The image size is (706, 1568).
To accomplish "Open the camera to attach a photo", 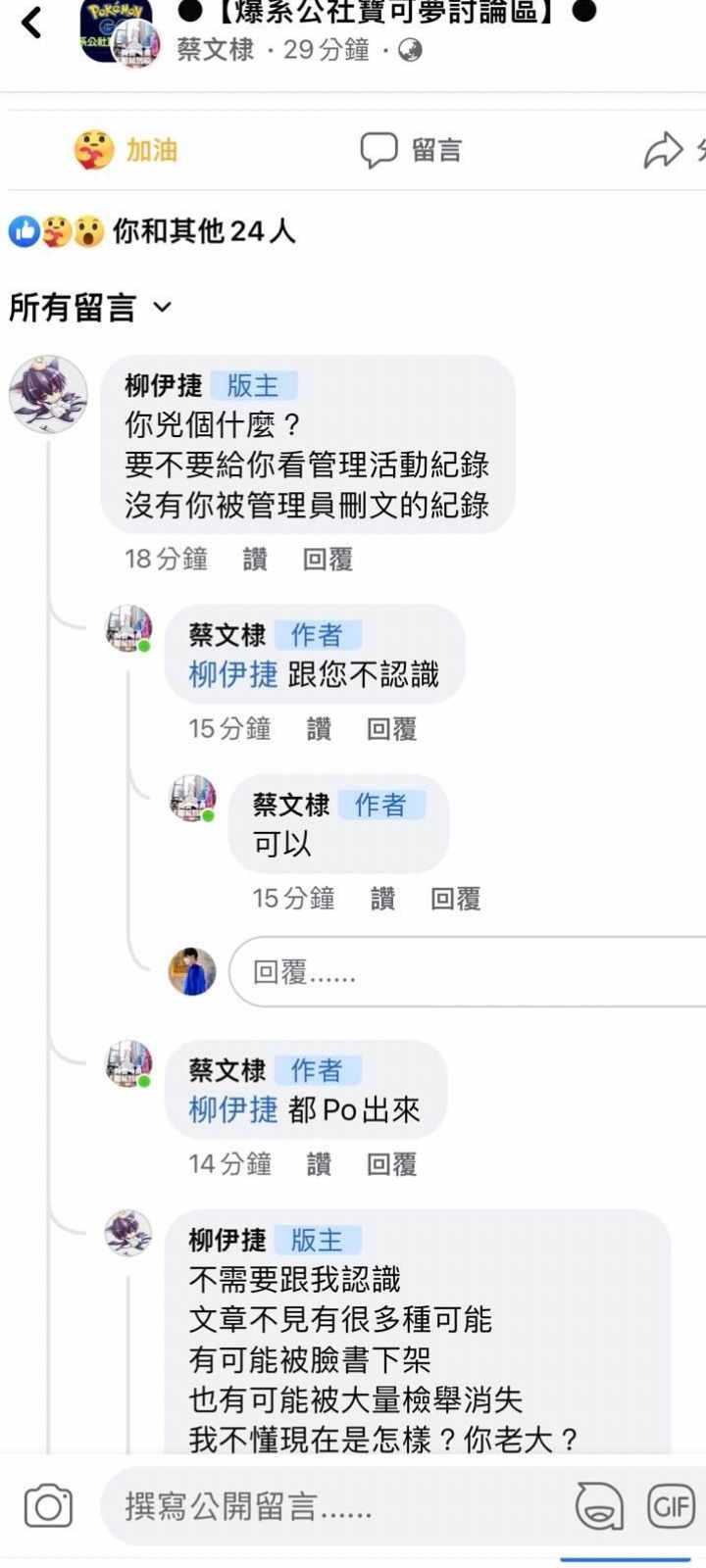I will click(48, 1505).
